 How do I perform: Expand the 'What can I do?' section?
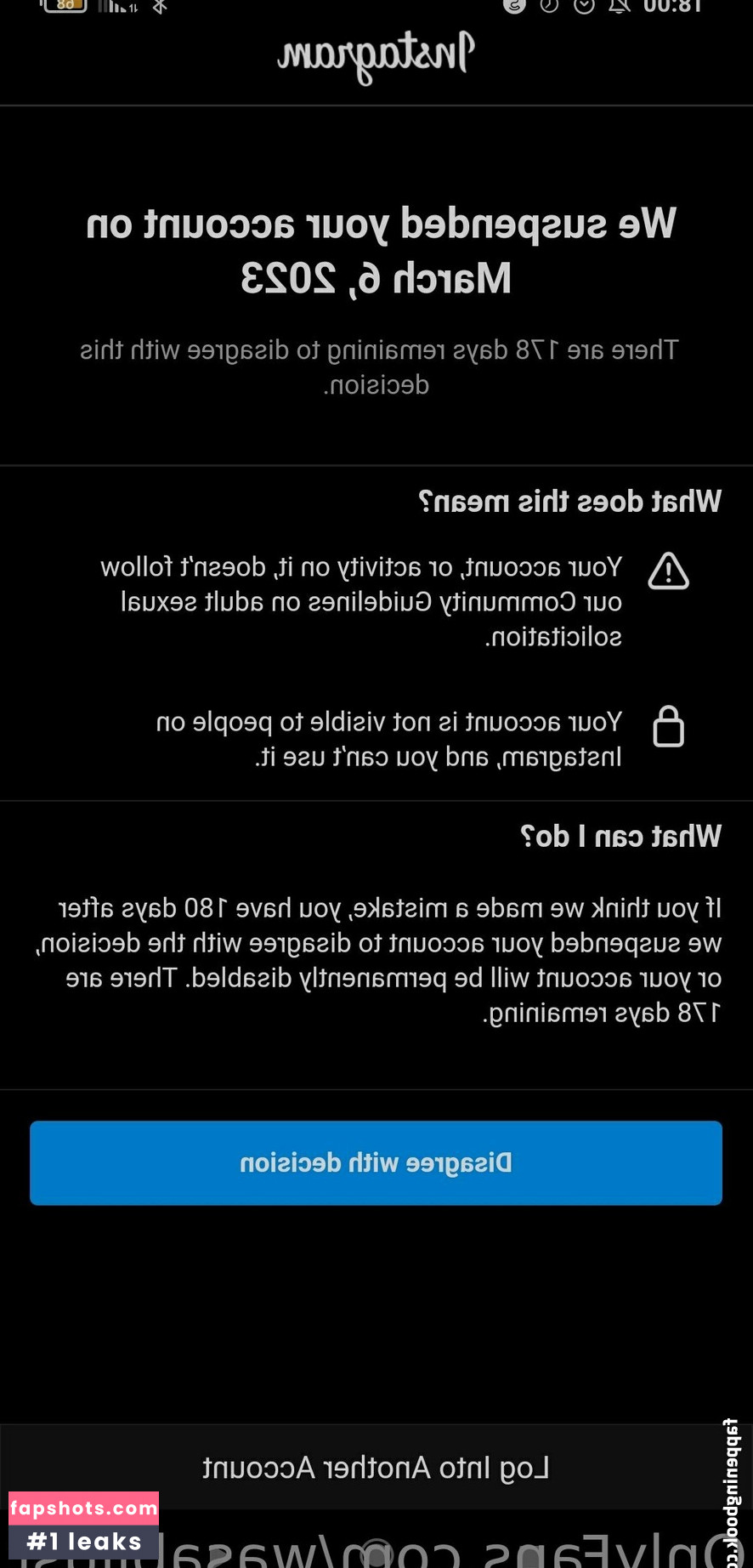620,836
